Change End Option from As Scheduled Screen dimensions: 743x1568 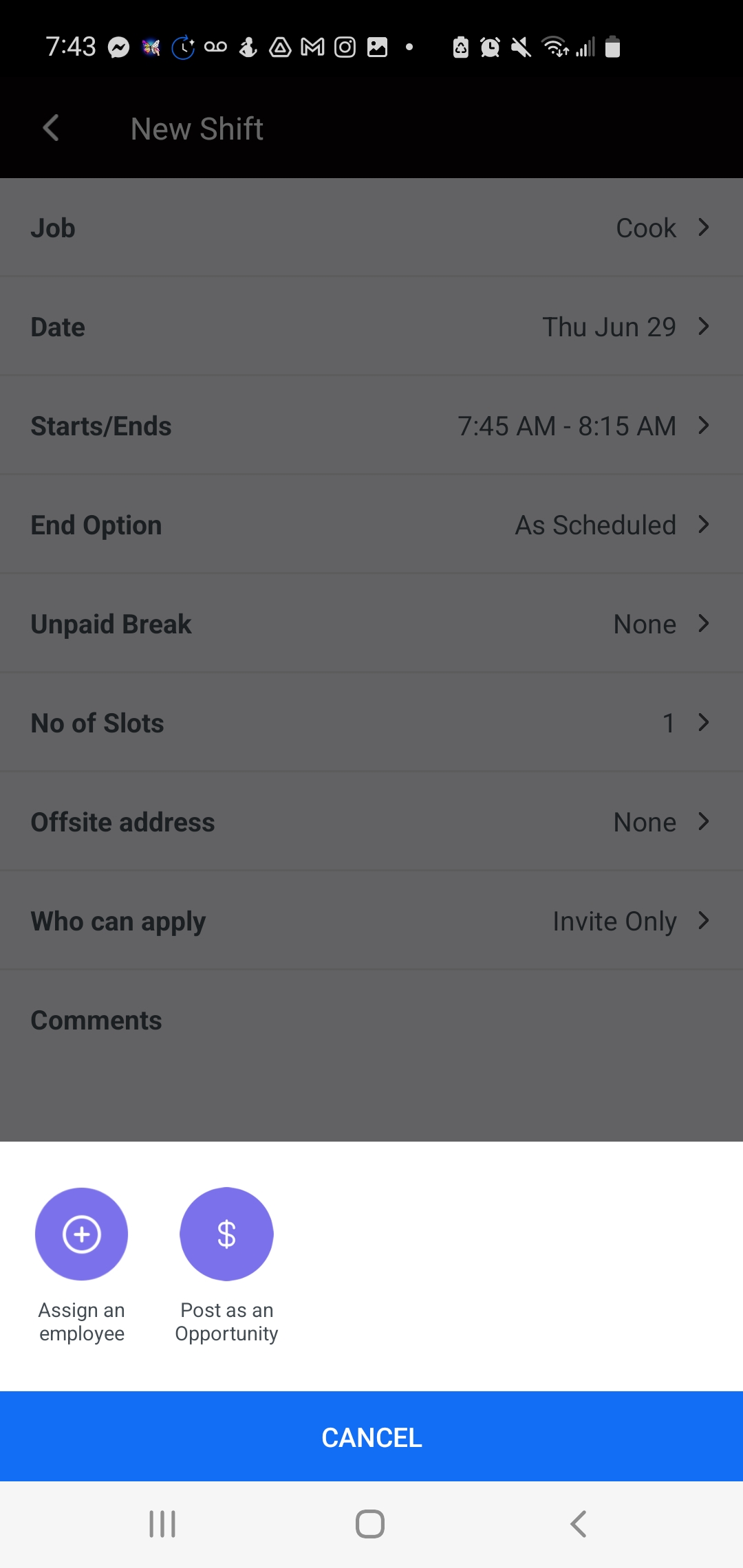(x=371, y=524)
